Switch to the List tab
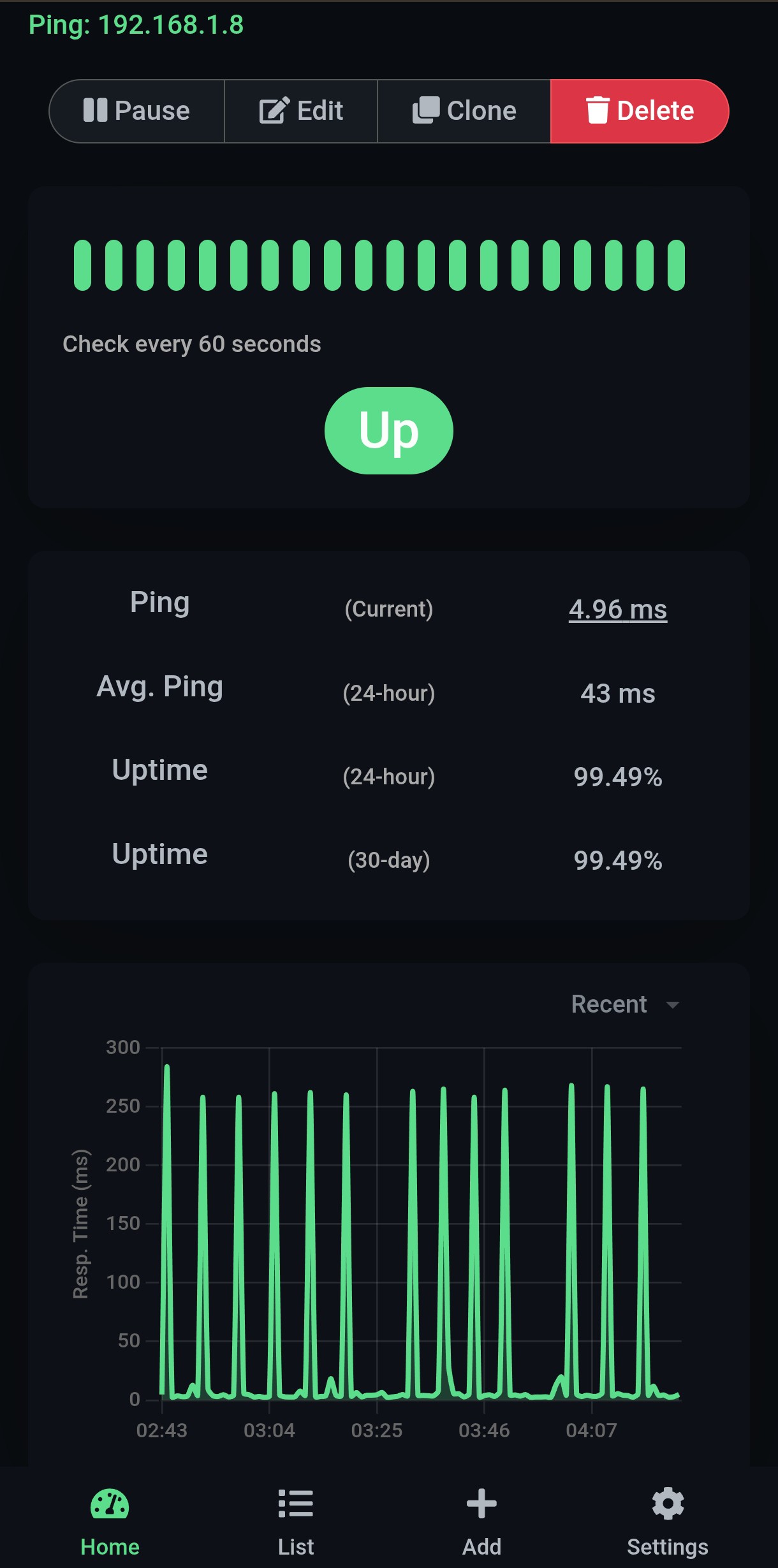This screenshot has width=778, height=1568. (x=296, y=1521)
